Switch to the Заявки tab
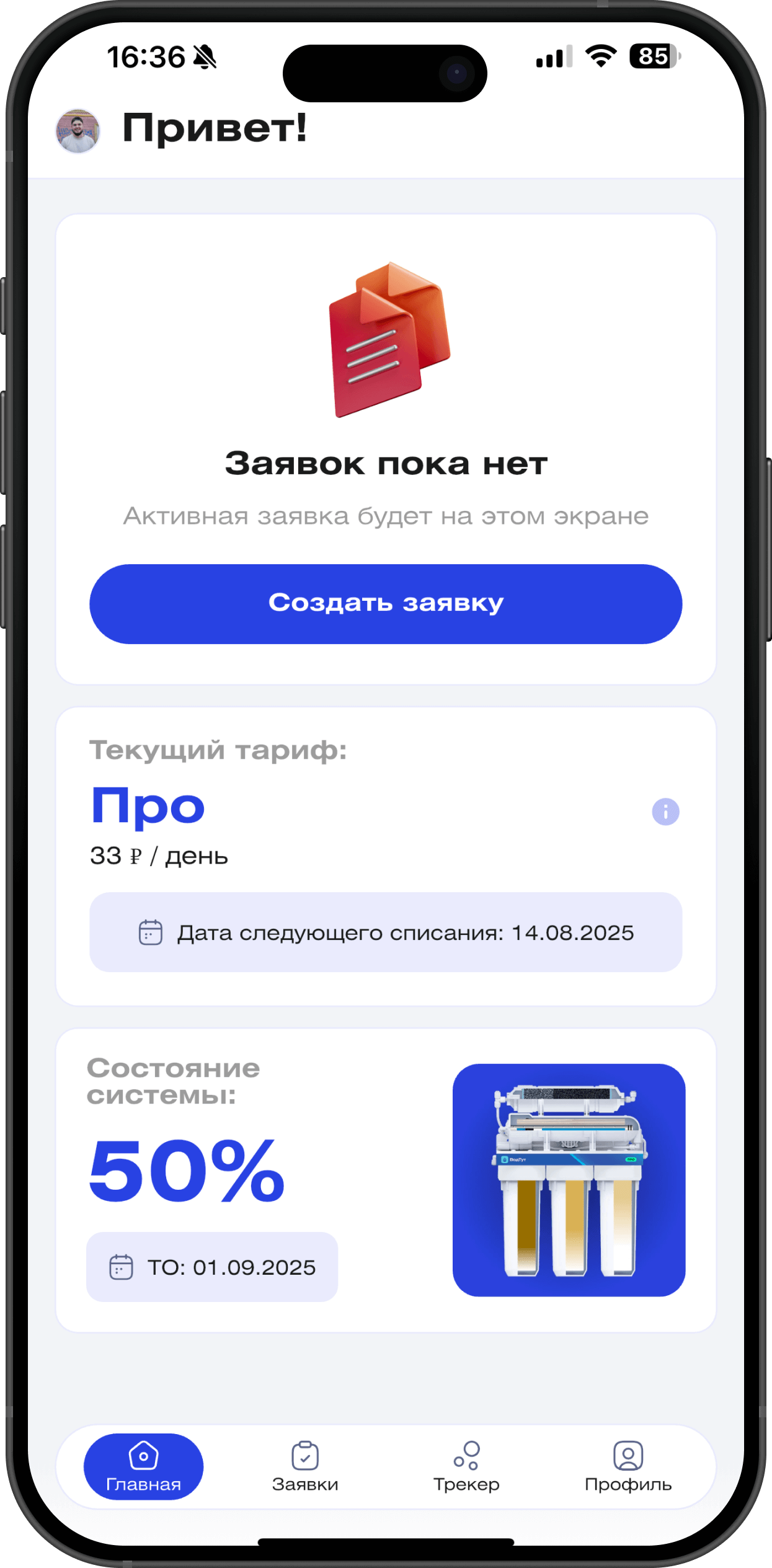This screenshot has width=772, height=1568. coord(305,1467)
